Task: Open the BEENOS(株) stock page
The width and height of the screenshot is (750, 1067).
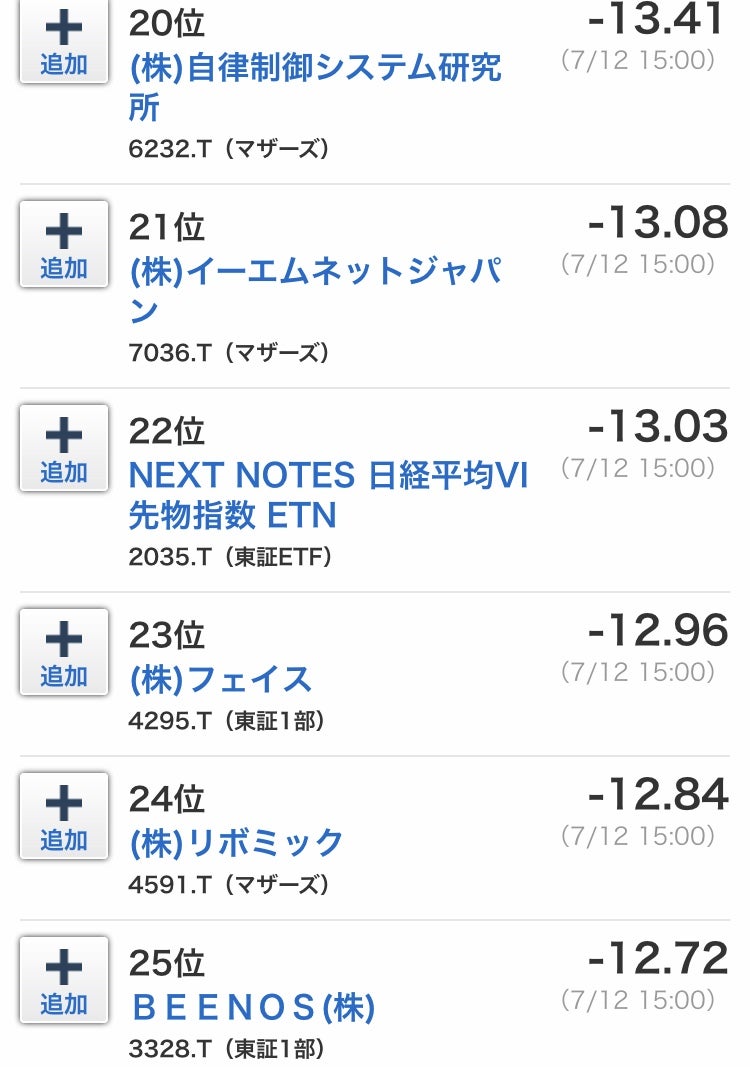Action: [x=253, y=1007]
